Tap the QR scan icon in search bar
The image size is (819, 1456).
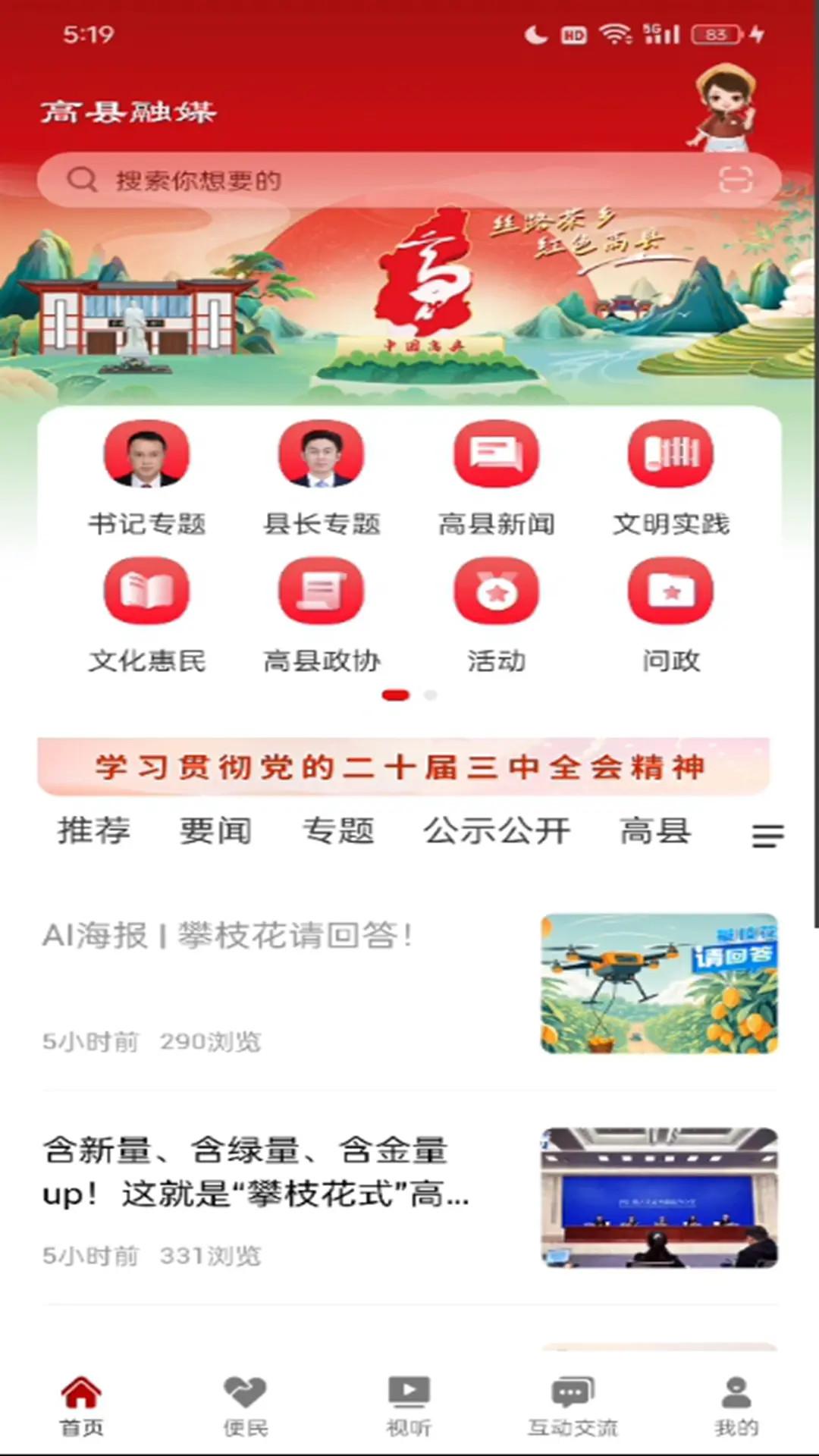point(736,180)
